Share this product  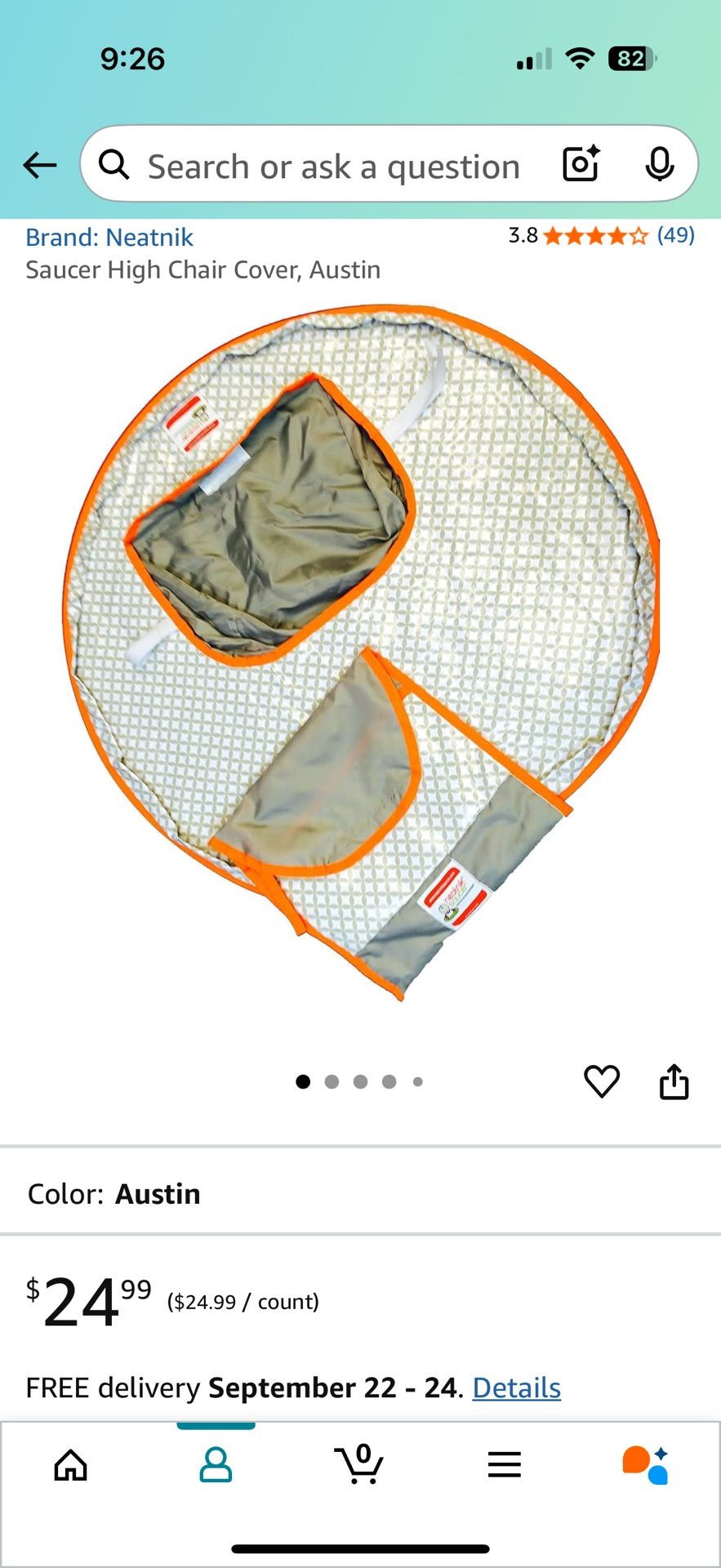click(674, 1082)
